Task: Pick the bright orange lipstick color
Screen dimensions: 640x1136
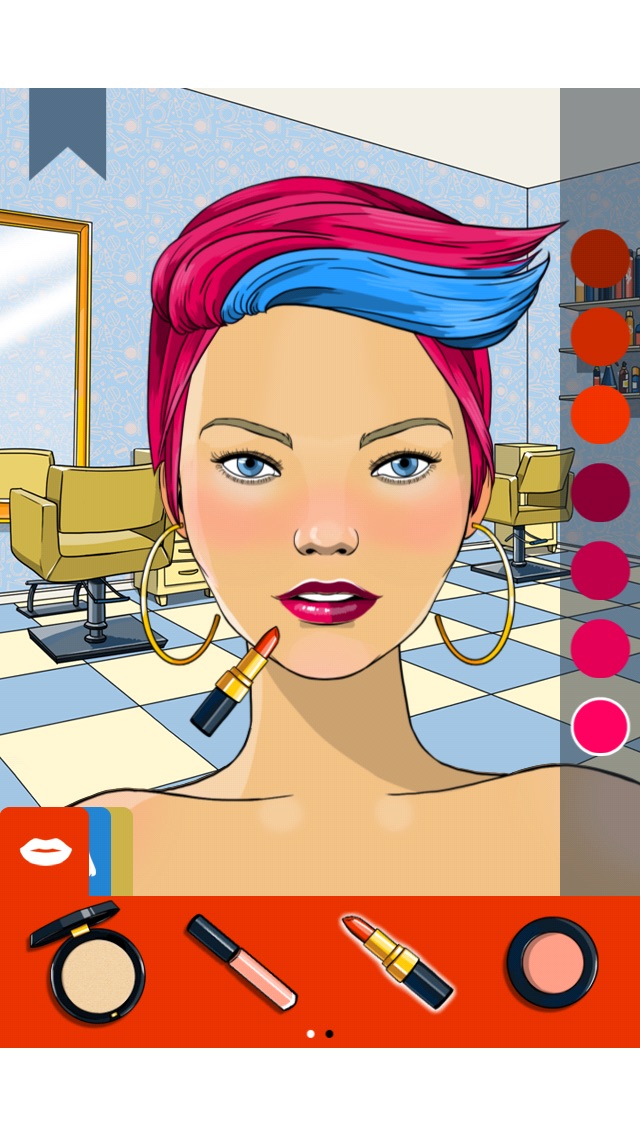Action: (600, 414)
